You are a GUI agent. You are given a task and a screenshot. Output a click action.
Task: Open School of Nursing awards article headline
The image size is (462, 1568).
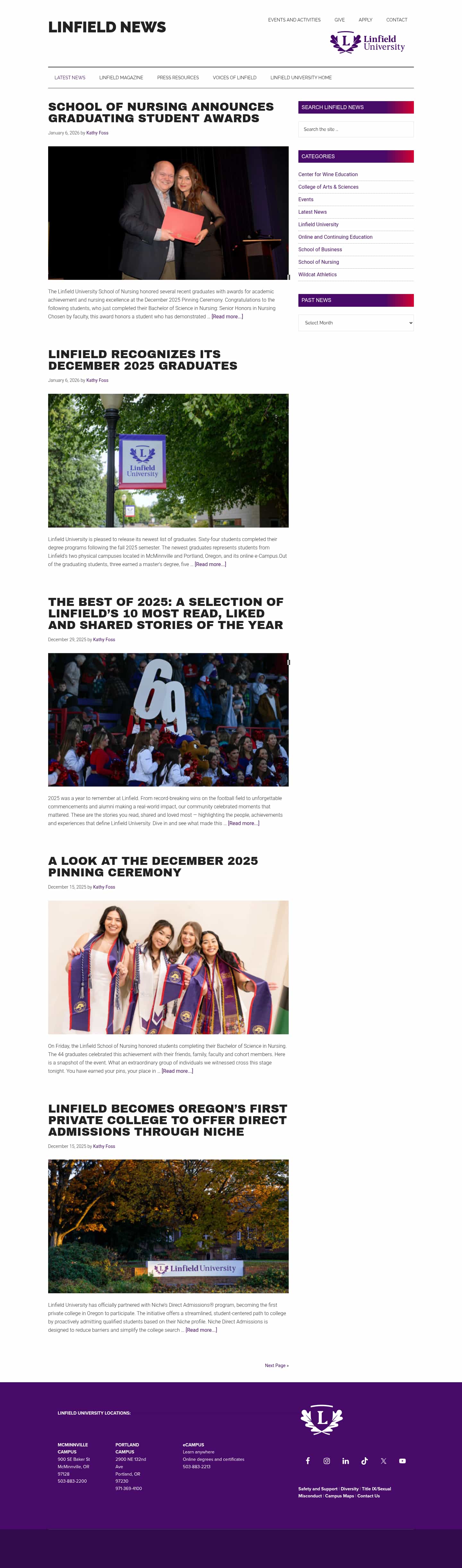point(161,113)
